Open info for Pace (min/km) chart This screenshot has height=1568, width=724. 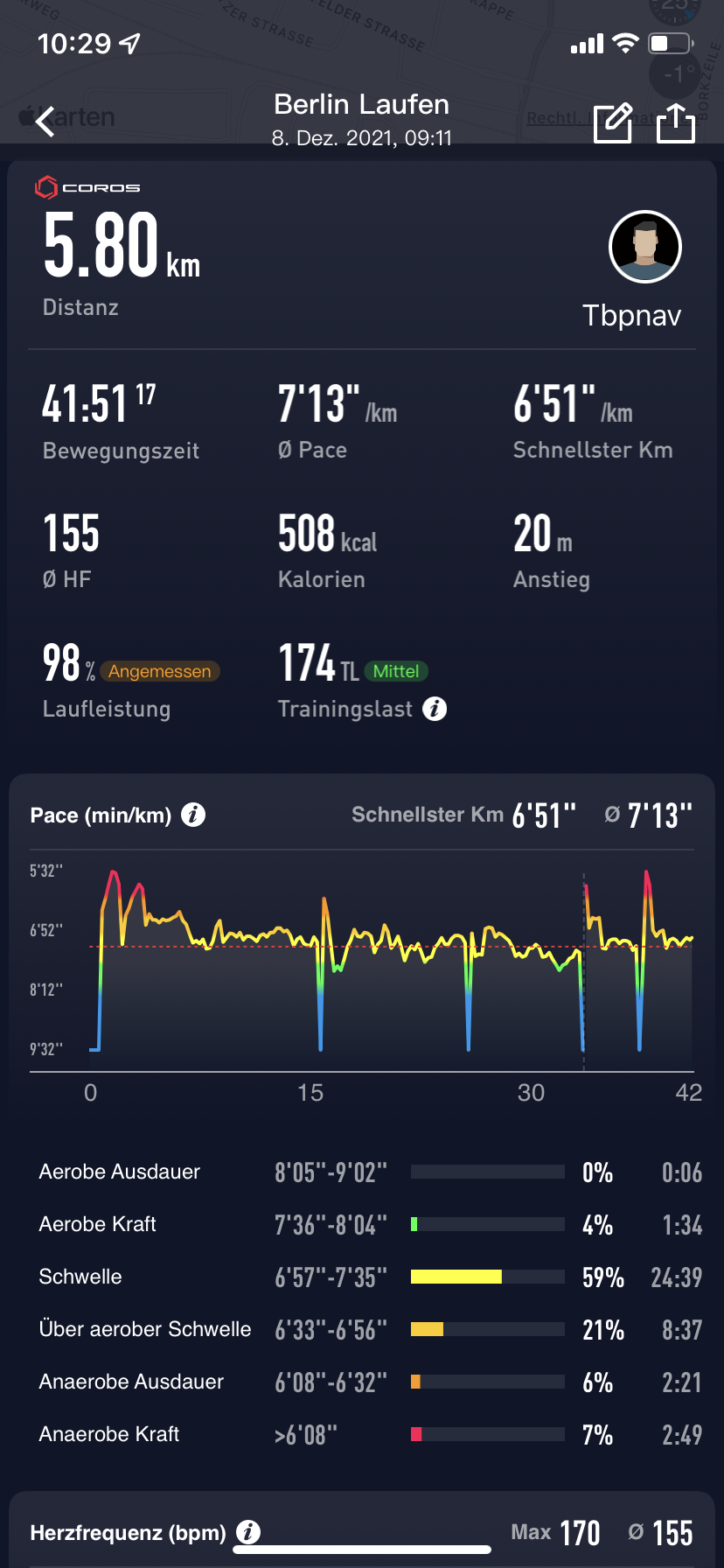click(x=193, y=815)
